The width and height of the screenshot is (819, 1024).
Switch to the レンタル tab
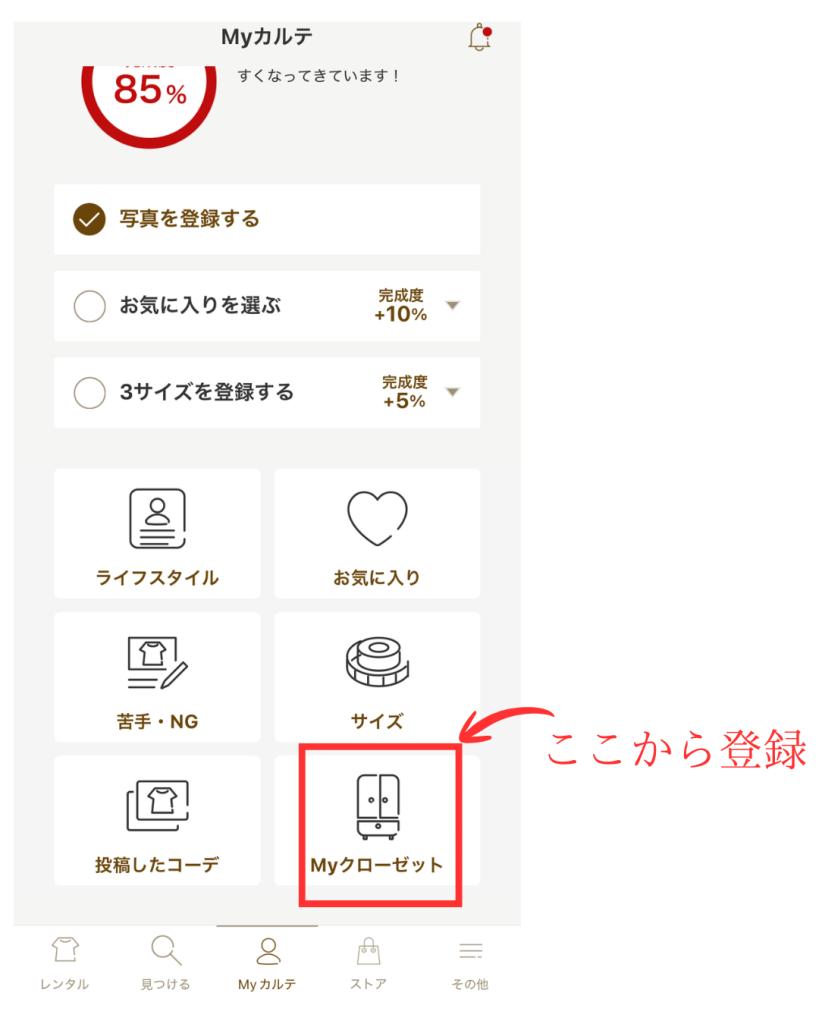click(64, 964)
